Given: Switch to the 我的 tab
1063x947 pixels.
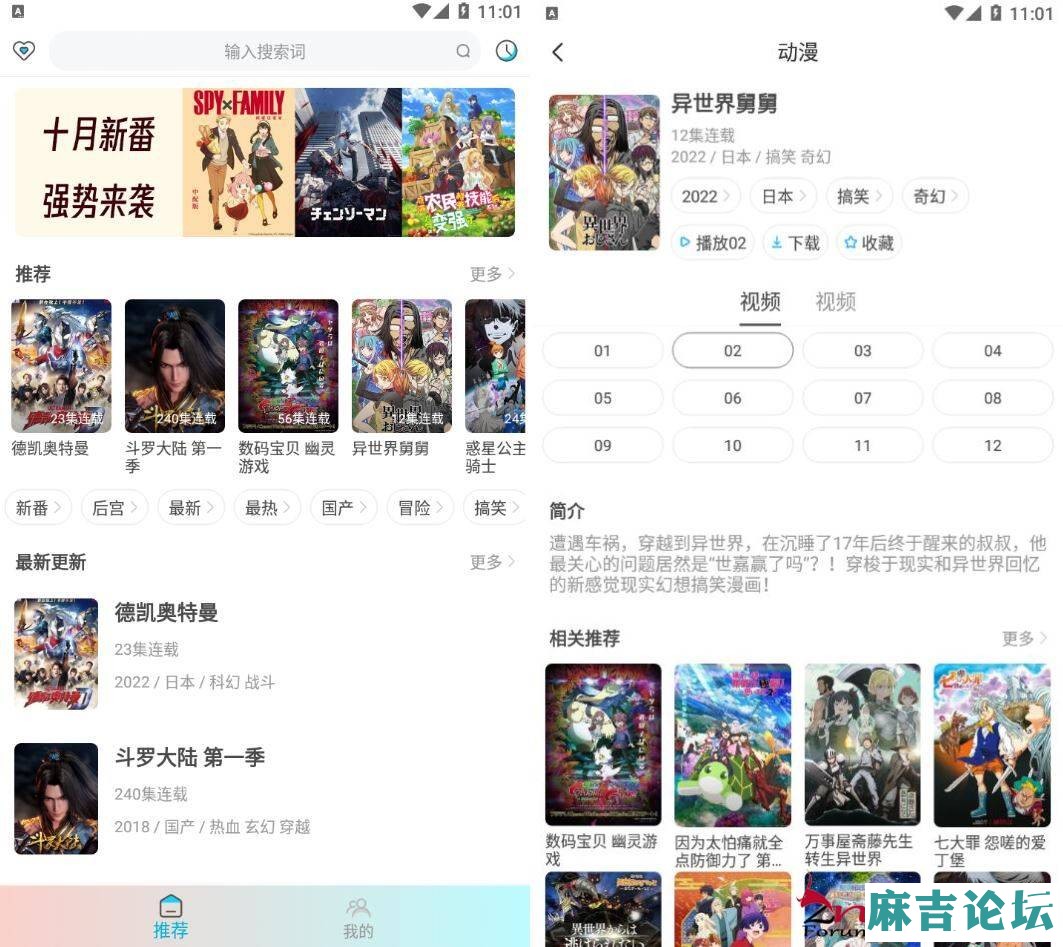Looking at the screenshot, I should coord(358,916).
